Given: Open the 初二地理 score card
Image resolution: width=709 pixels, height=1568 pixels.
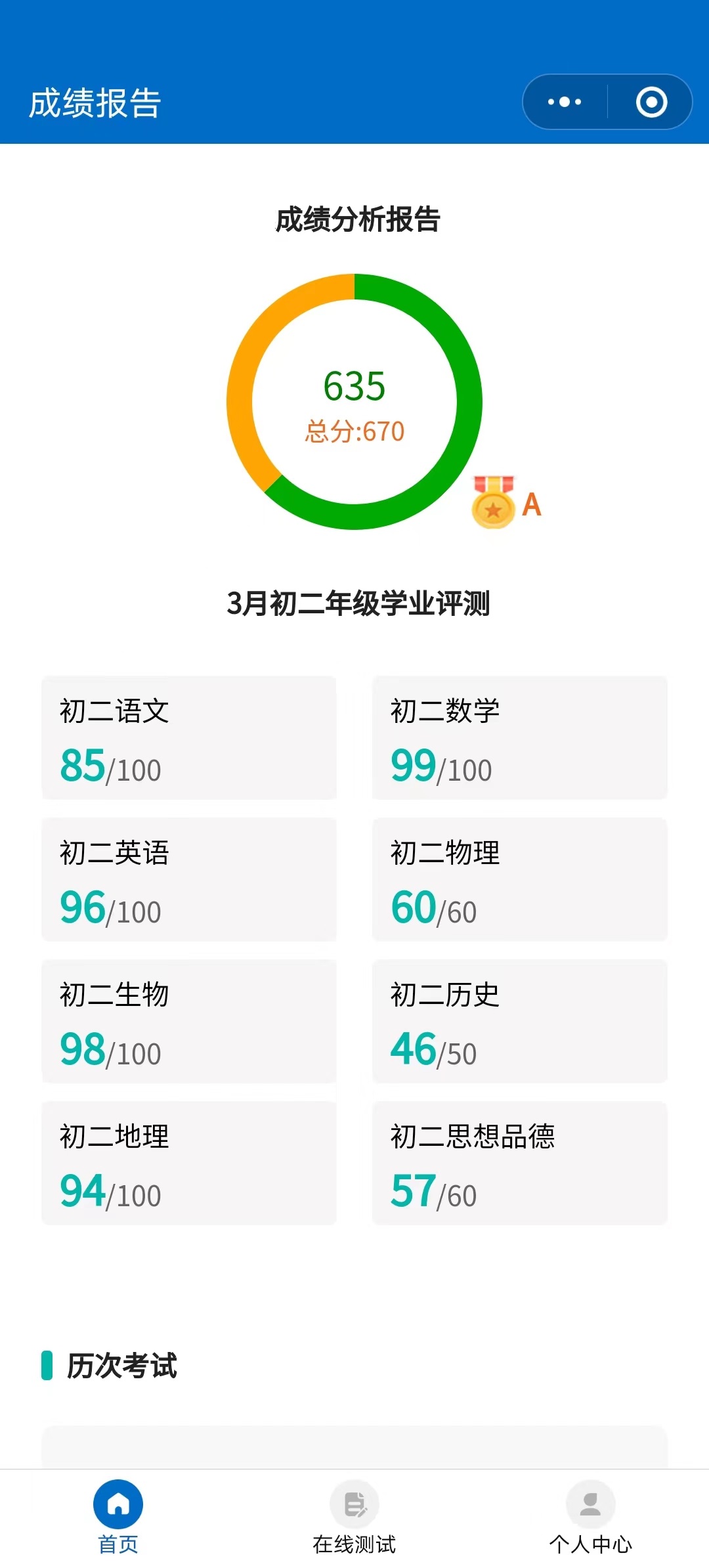Looking at the screenshot, I should point(189,1164).
